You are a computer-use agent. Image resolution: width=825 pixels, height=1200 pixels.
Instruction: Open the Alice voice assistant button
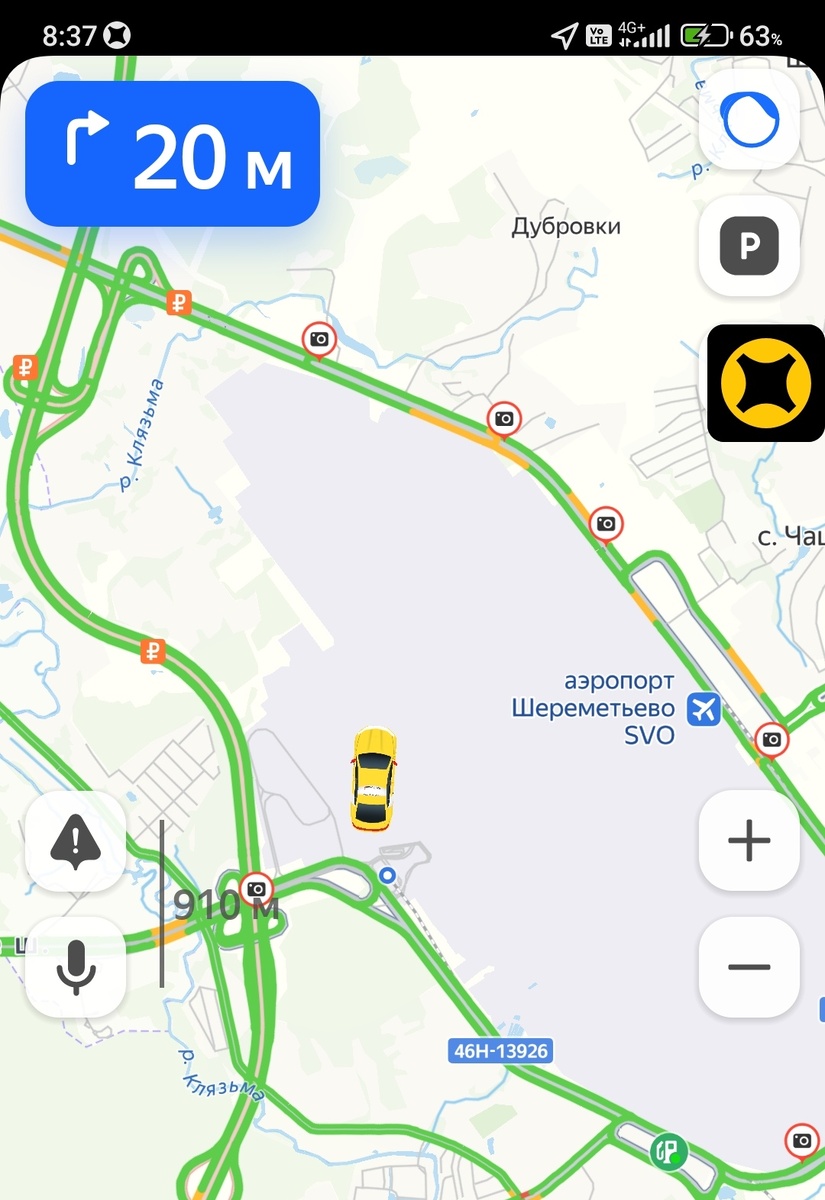coord(749,121)
